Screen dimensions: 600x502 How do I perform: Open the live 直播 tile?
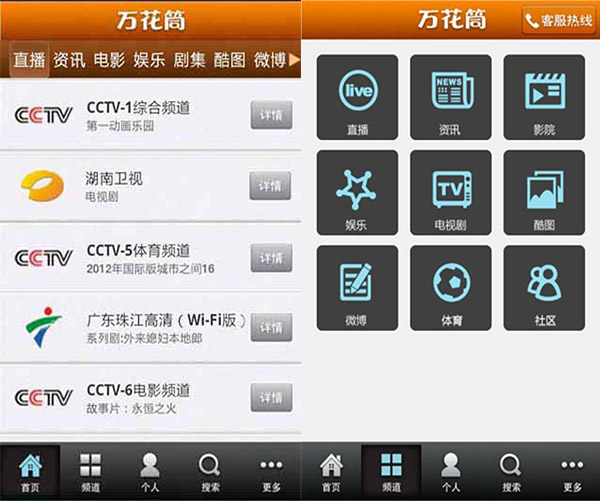click(357, 97)
